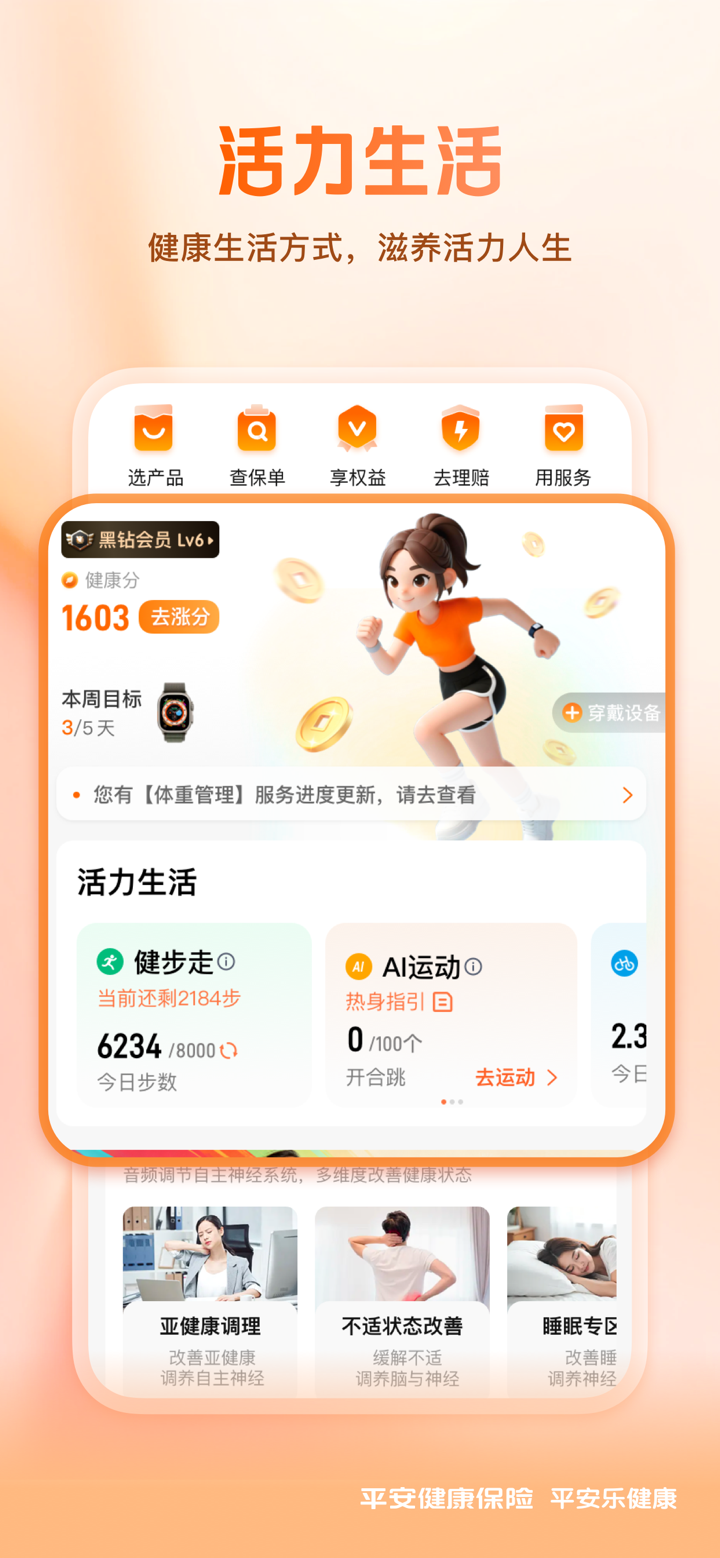This screenshot has height=1558, width=720.
Task: Tap the 6234/8000 step progress indicator
Action: [150, 1042]
